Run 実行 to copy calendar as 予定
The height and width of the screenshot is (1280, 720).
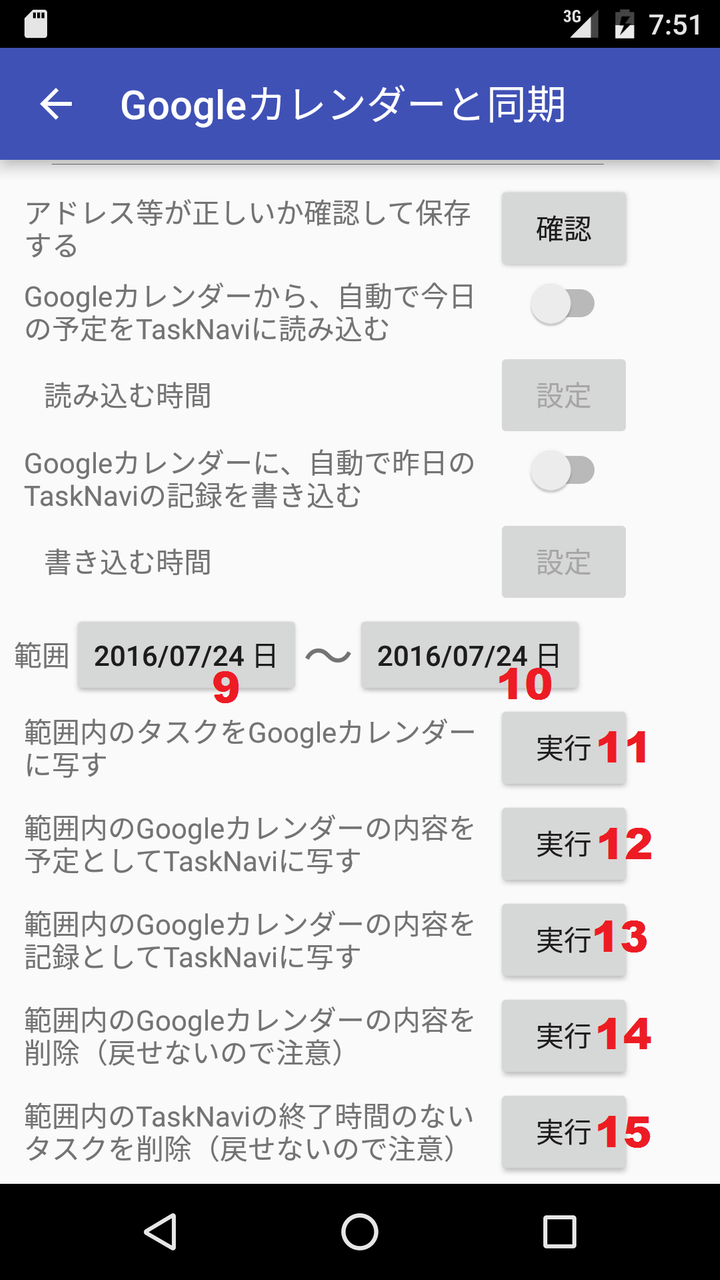pos(564,844)
